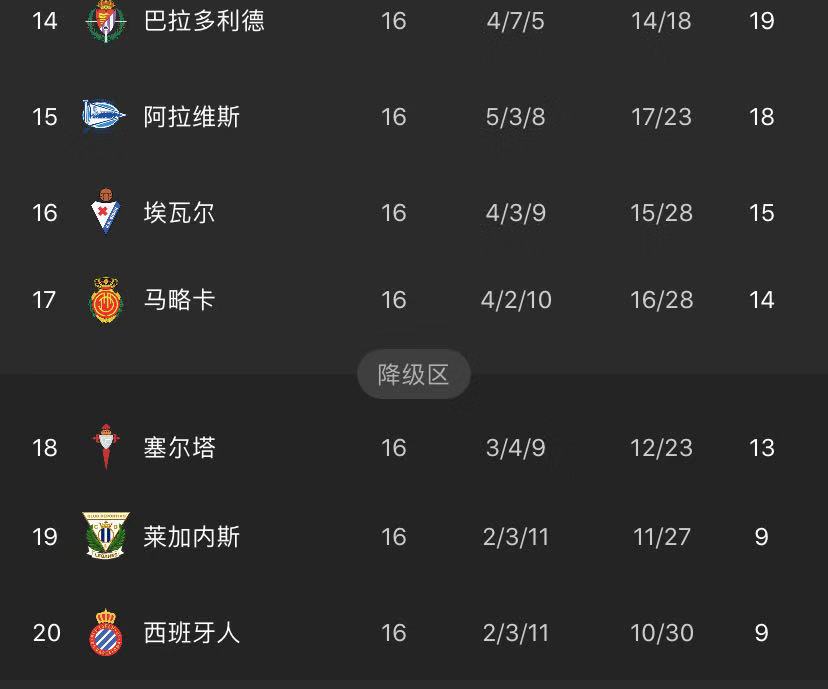Select 埃瓦尔 in the standings
828x689 pixels.
(179, 213)
